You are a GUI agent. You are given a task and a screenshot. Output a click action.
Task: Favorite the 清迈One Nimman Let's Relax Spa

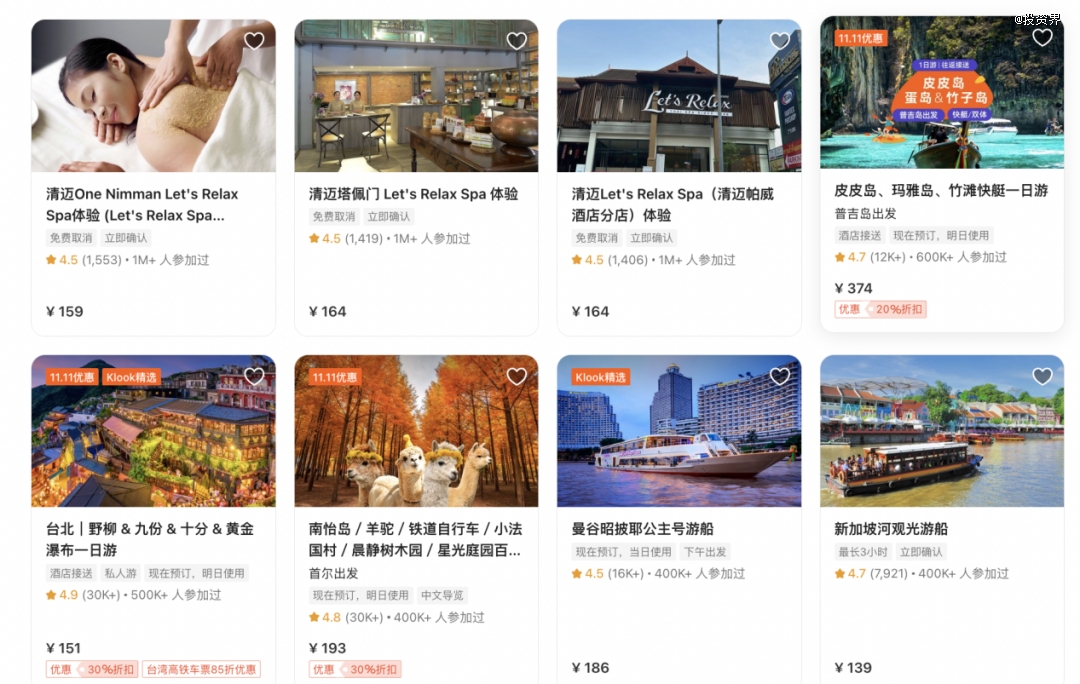point(254,41)
